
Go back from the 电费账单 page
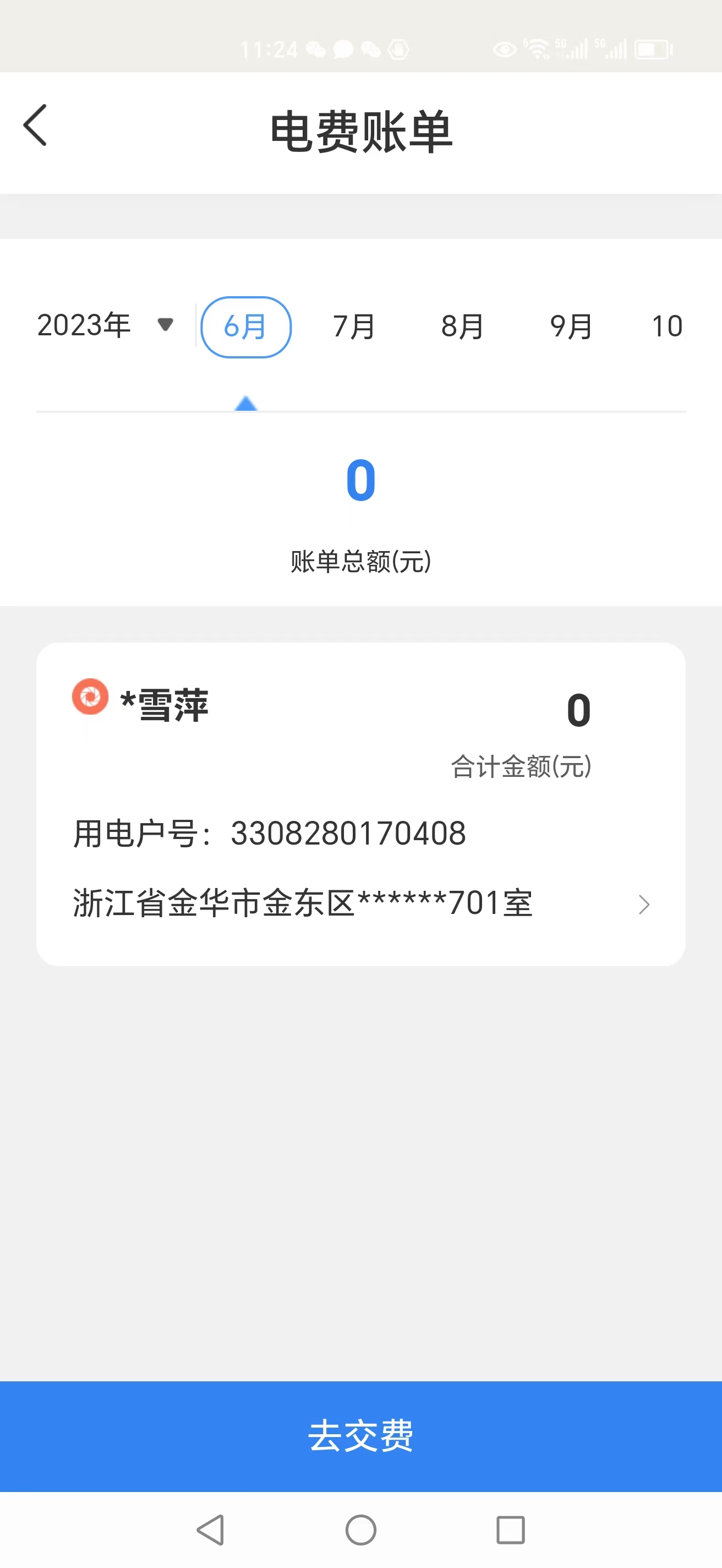[x=35, y=126]
